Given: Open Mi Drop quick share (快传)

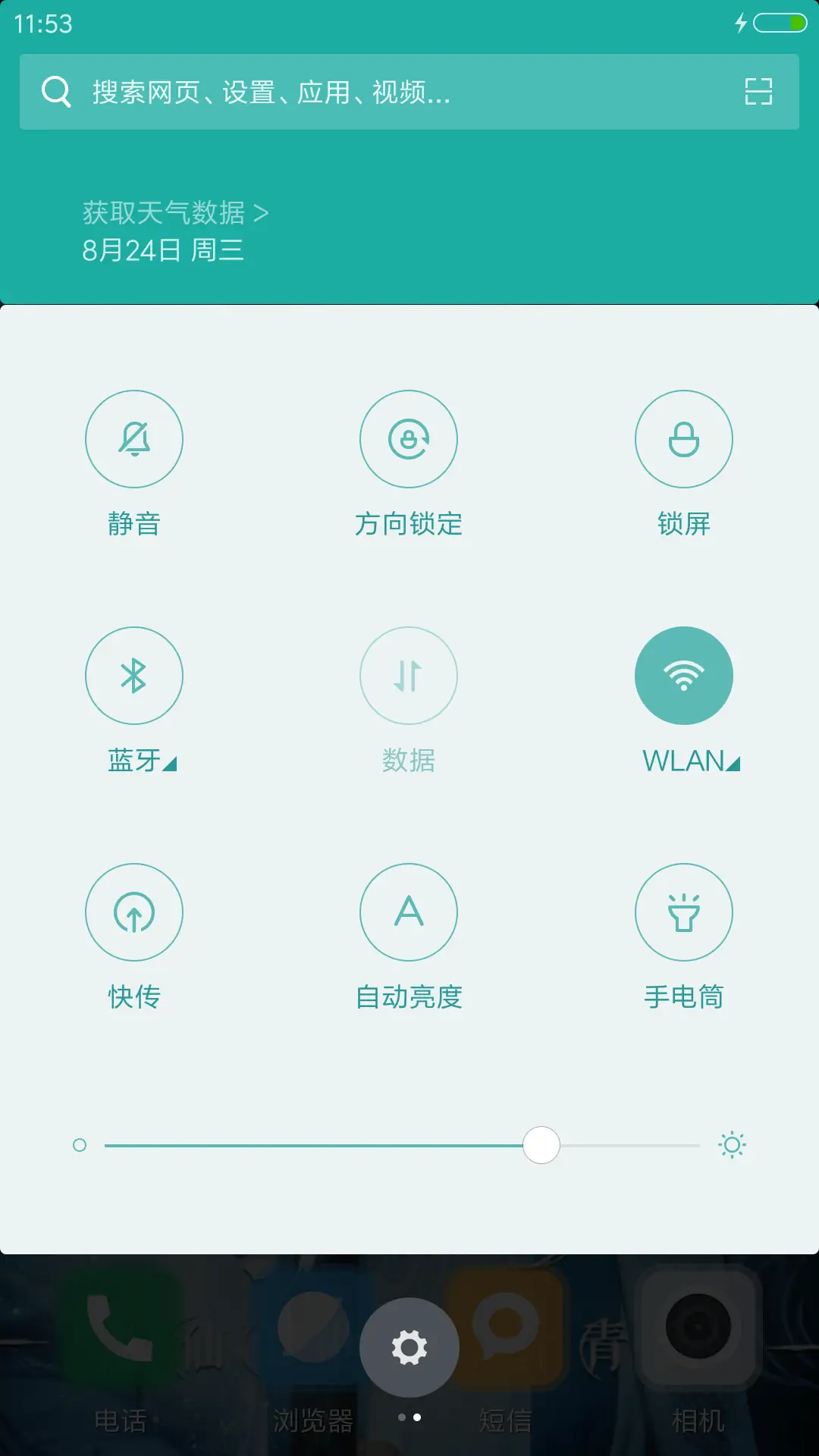Looking at the screenshot, I should tap(135, 912).
